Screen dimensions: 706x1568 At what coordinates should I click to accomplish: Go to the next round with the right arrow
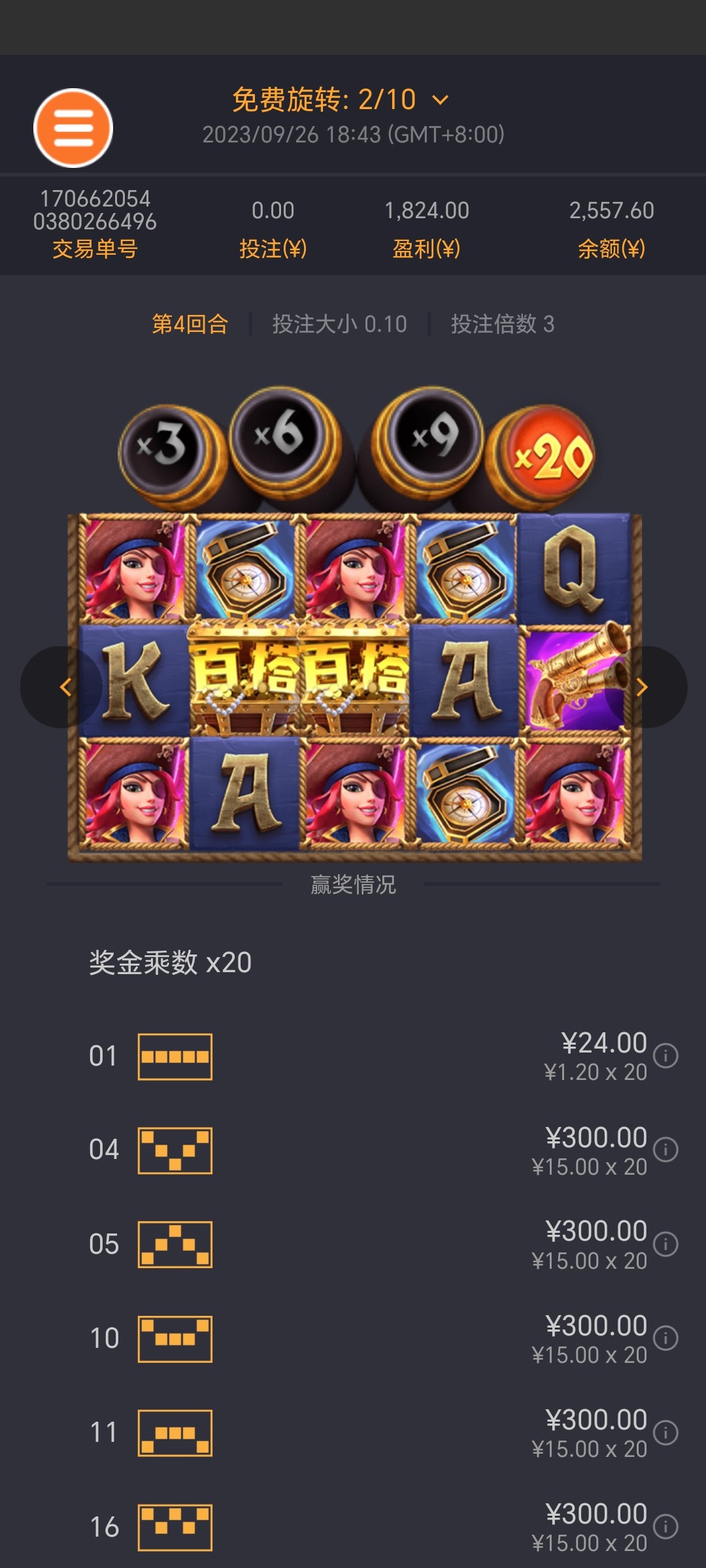643,687
